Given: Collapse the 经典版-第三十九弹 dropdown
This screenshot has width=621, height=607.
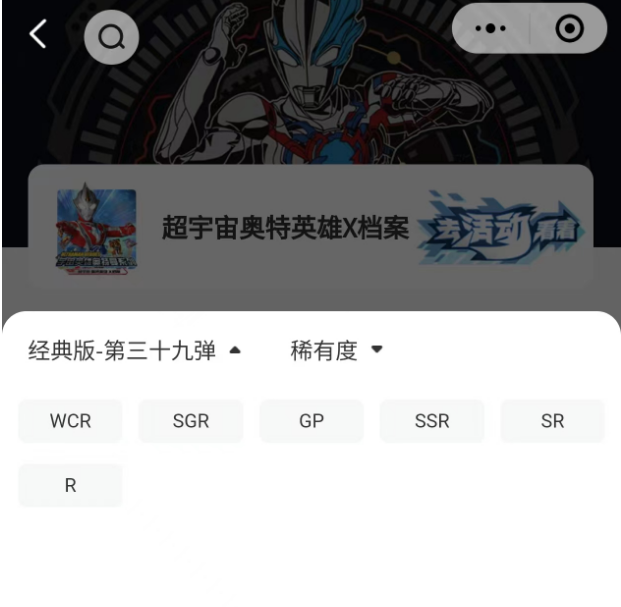Looking at the screenshot, I should [x=134, y=351].
